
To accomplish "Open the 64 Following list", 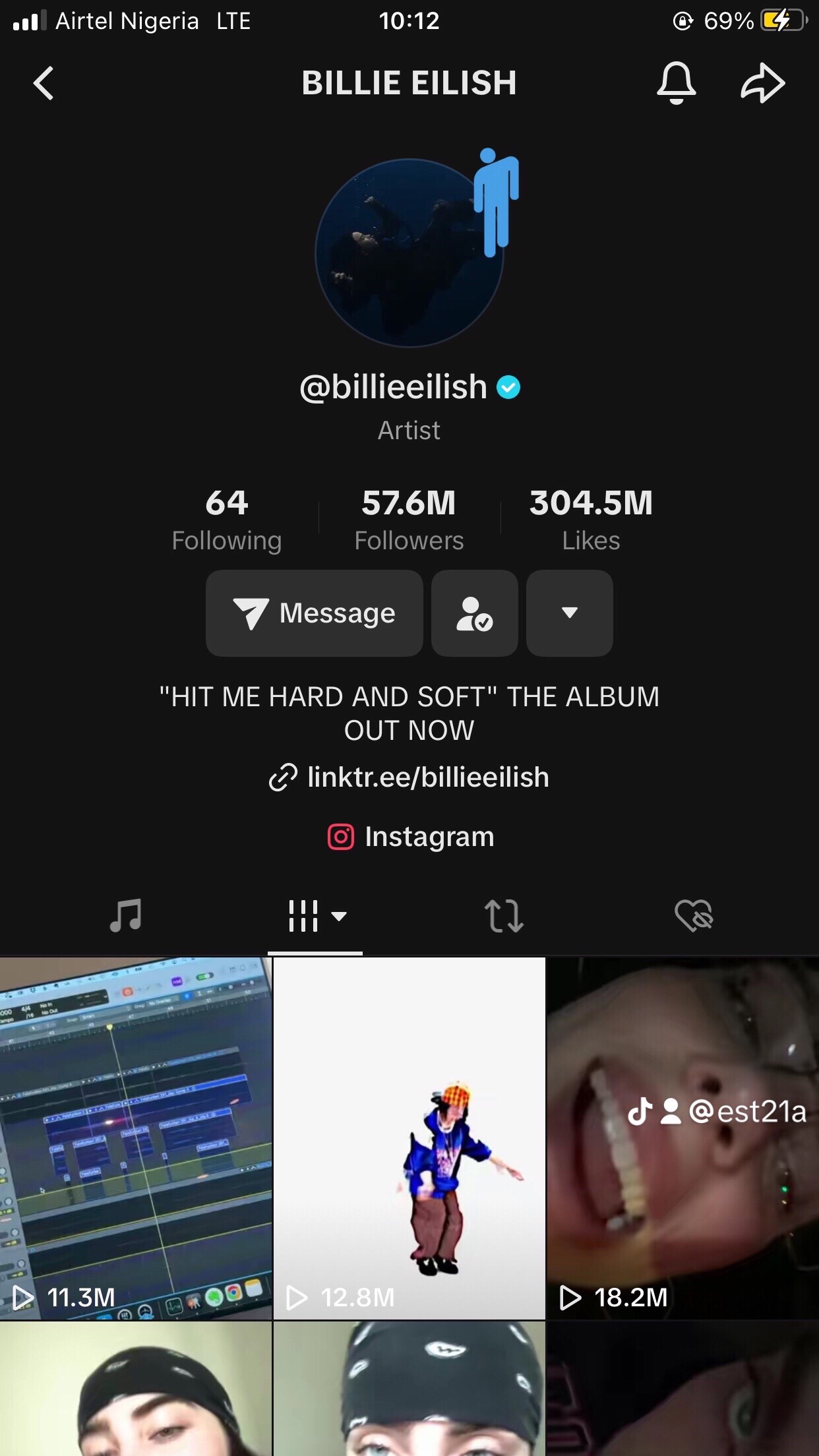I will tap(227, 520).
